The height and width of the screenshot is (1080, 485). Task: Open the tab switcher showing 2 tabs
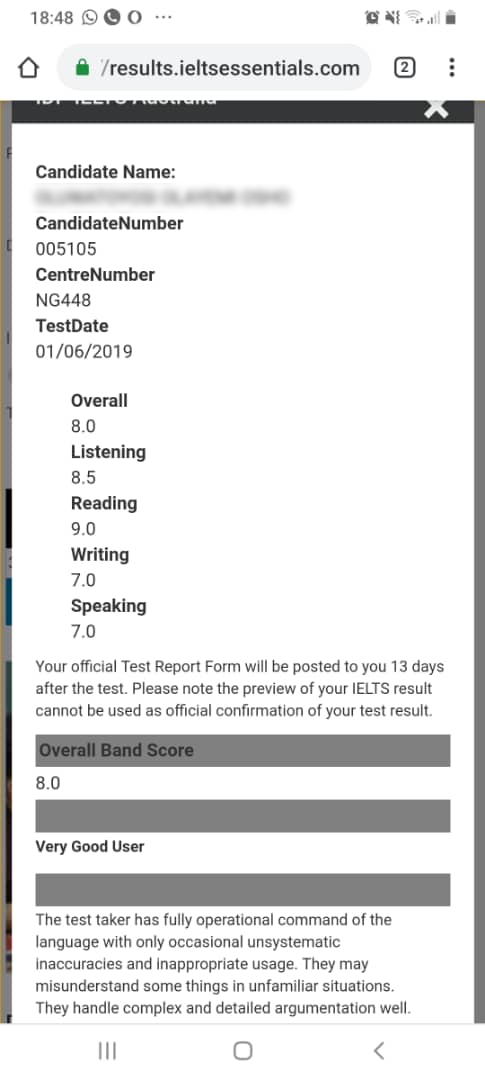tap(404, 68)
